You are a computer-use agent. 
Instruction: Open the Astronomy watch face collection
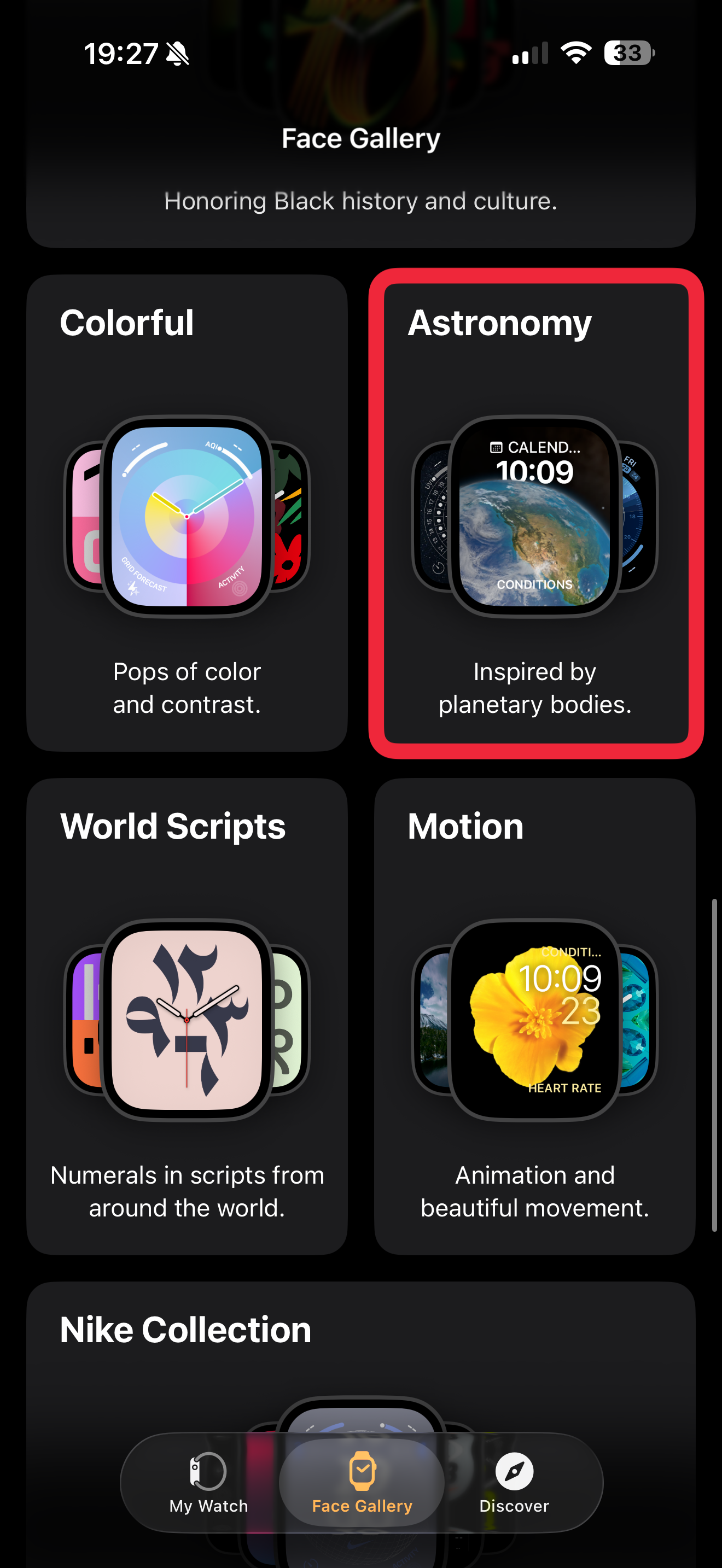[x=535, y=512]
